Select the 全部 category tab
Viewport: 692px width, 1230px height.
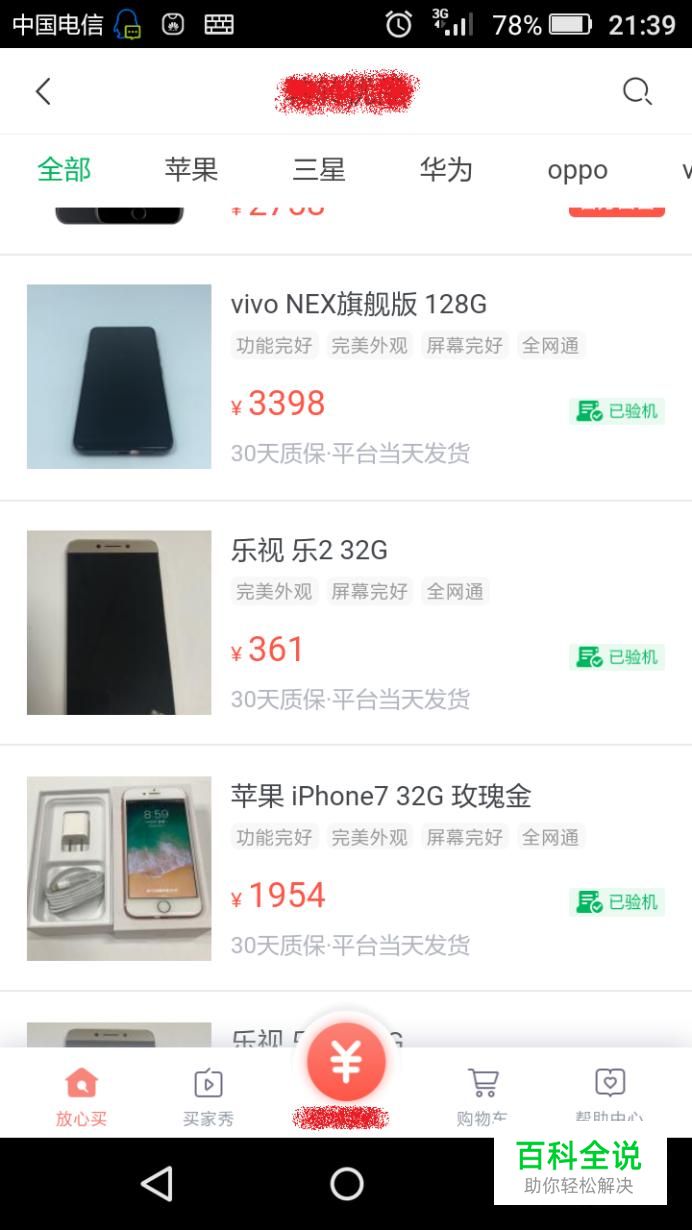(x=64, y=170)
